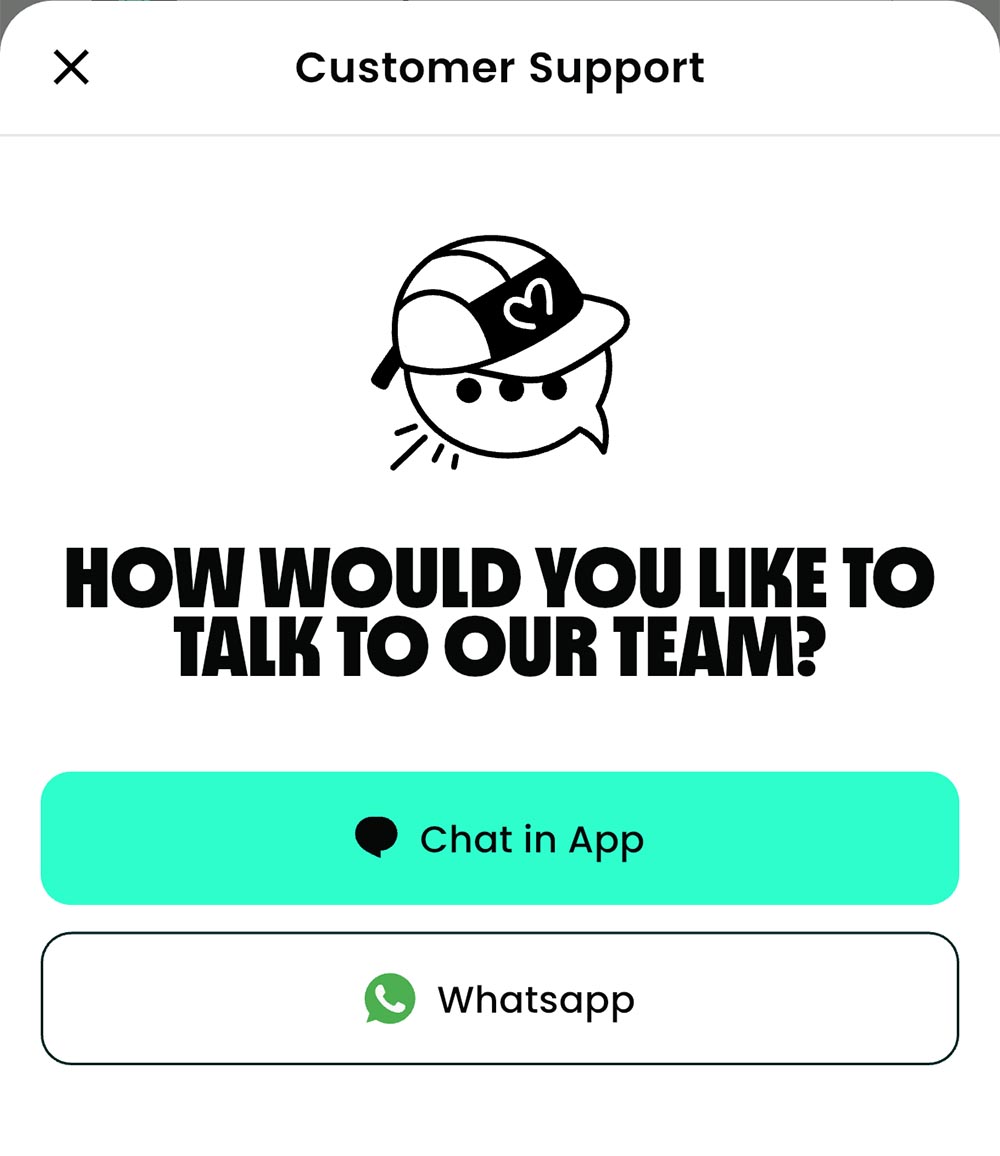Contact the team via Whatsapp
Viewport: 1000px width, 1156px height.
point(500,999)
